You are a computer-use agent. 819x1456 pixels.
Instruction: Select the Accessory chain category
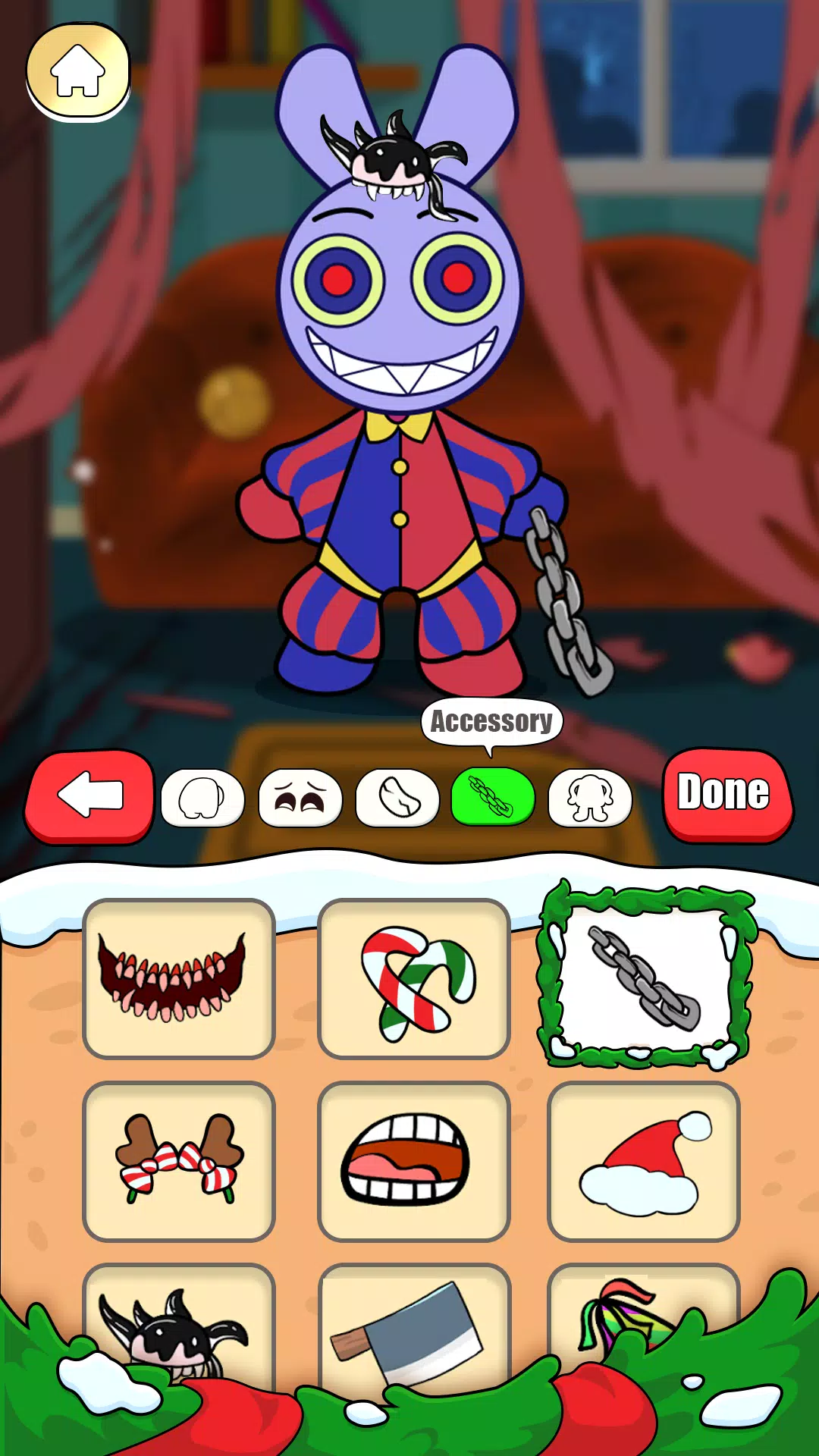pyautogui.click(x=493, y=798)
